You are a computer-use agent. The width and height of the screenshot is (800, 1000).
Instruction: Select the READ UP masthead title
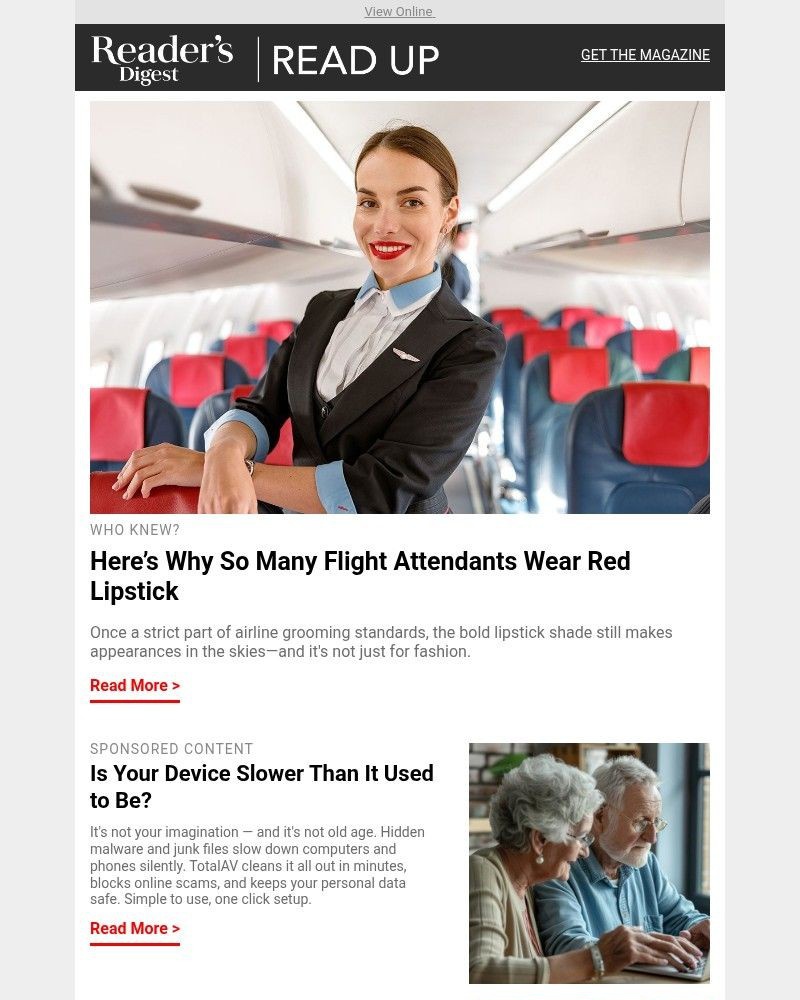point(356,60)
